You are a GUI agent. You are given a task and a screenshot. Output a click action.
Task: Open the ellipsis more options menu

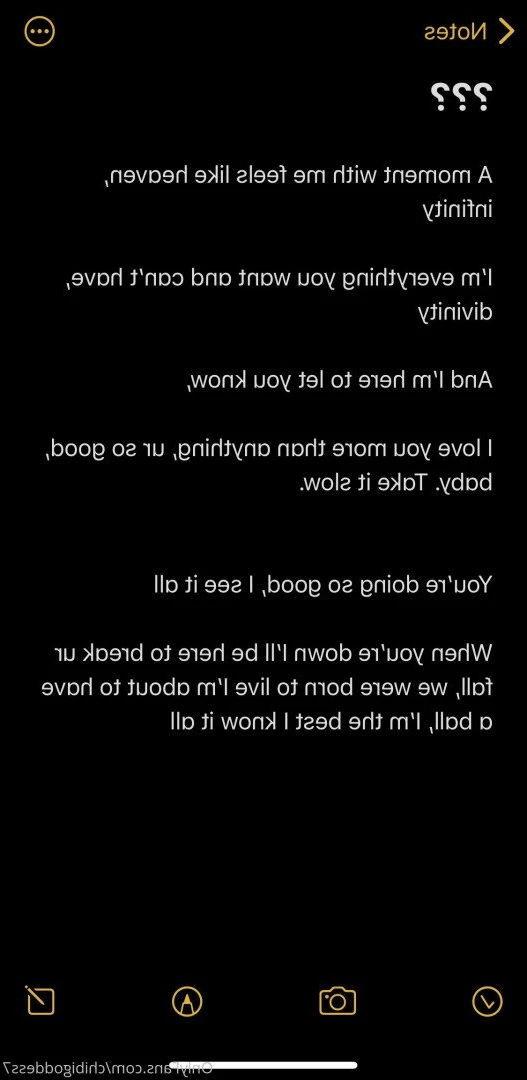tap(39, 32)
